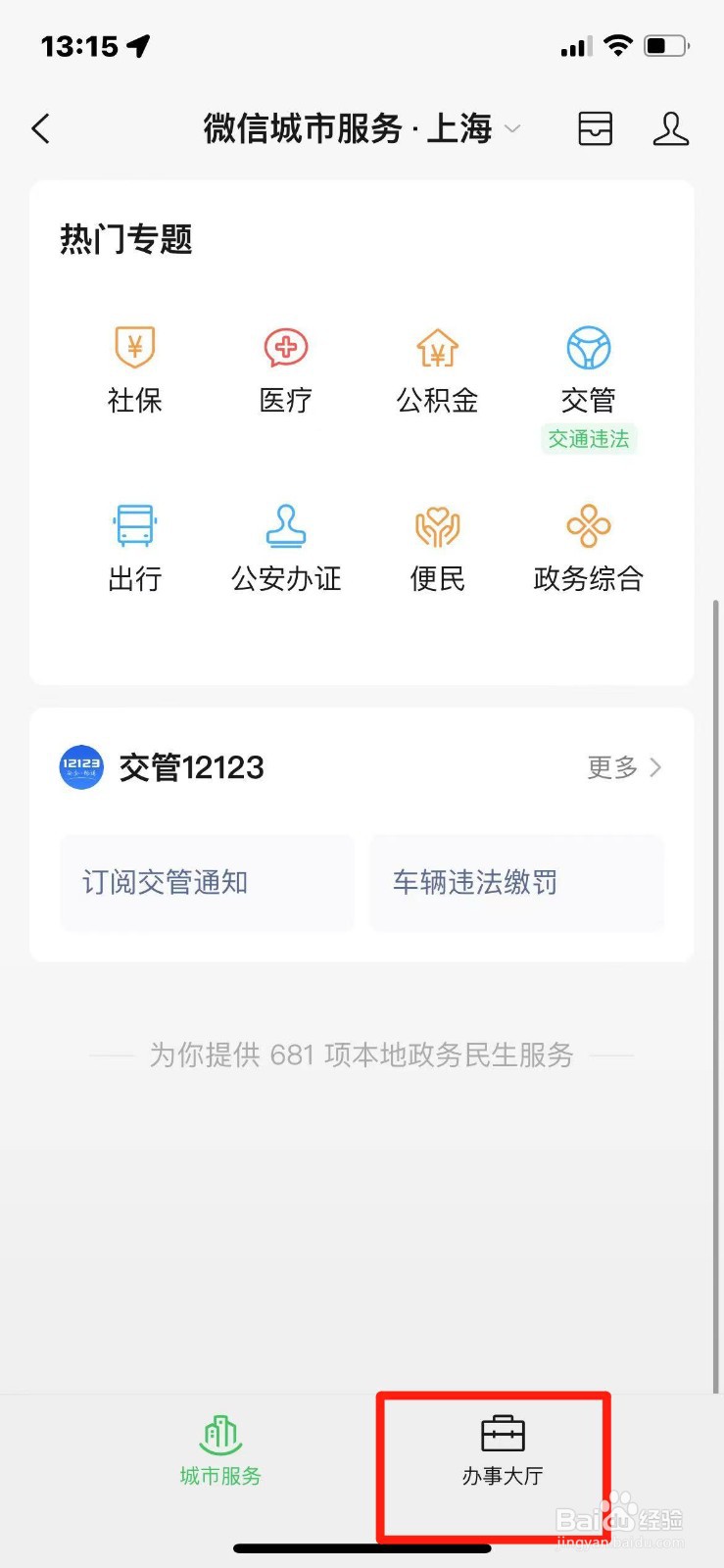The width and height of the screenshot is (724, 1568).
Task: Open 订阅交管通知 subscription service
Action: pos(207,882)
